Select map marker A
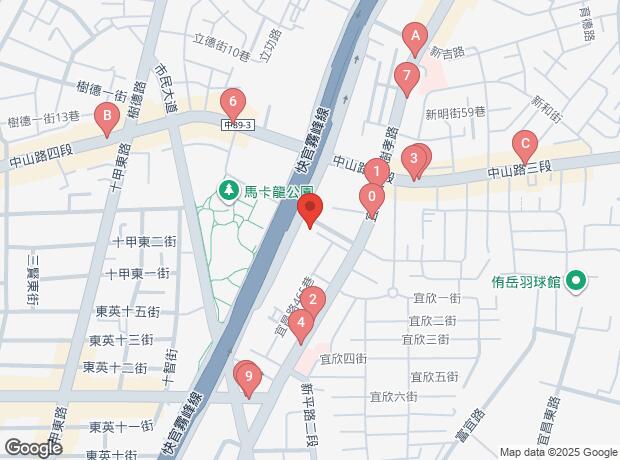 415,38
